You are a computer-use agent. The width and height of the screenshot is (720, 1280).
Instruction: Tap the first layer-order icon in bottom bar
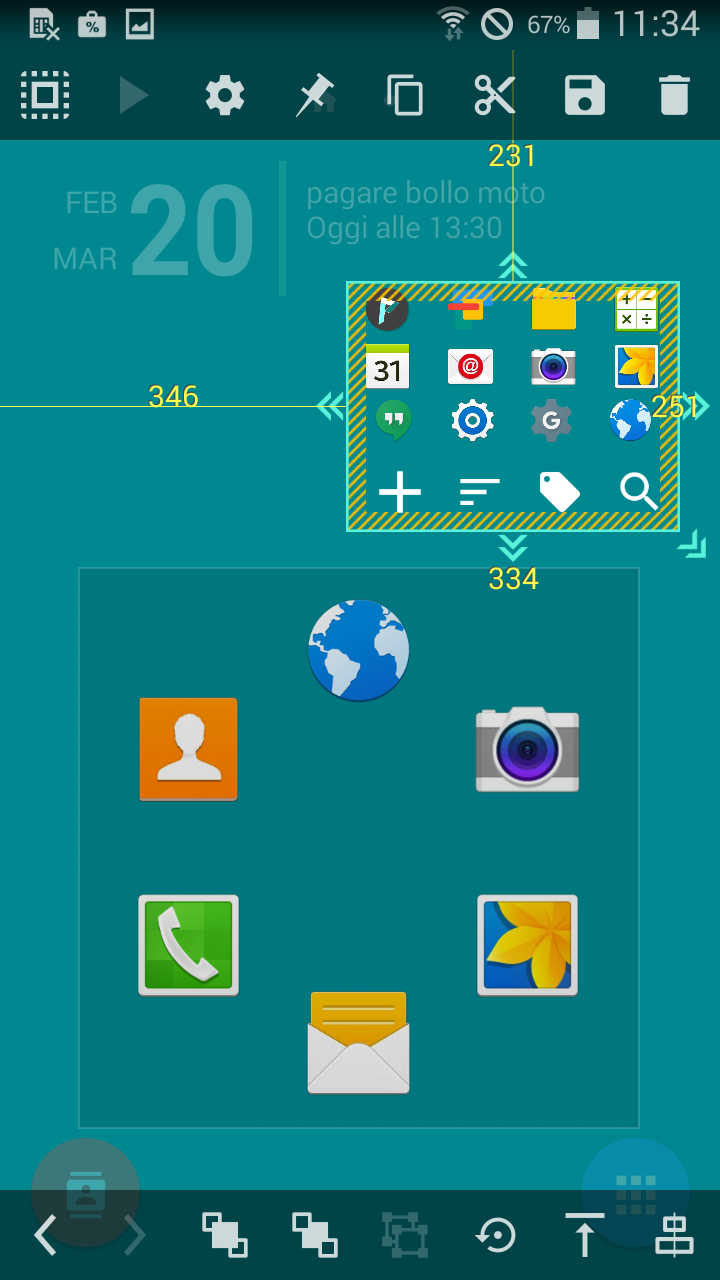click(x=225, y=1235)
